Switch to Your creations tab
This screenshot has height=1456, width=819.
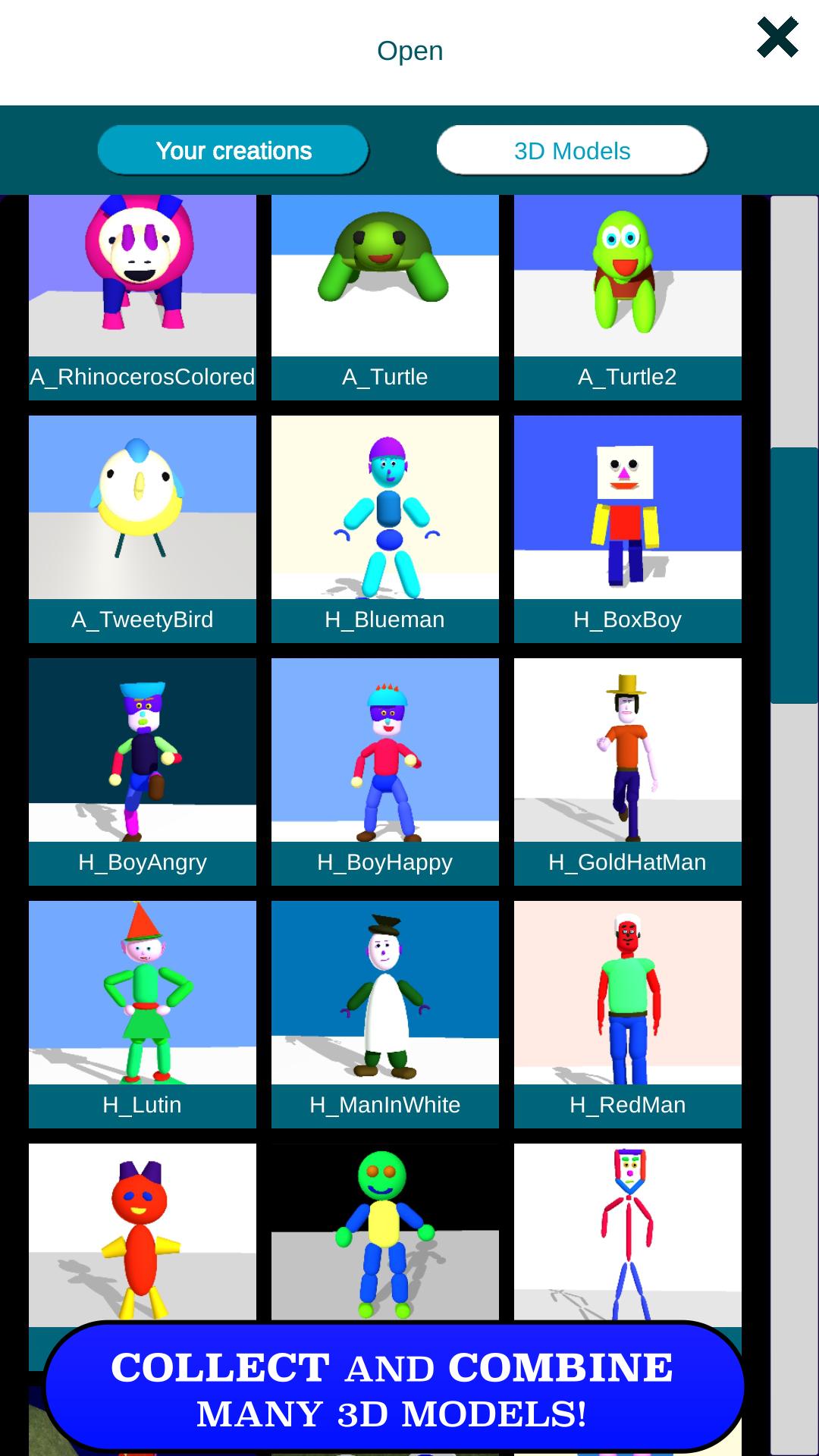click(233, 150)
